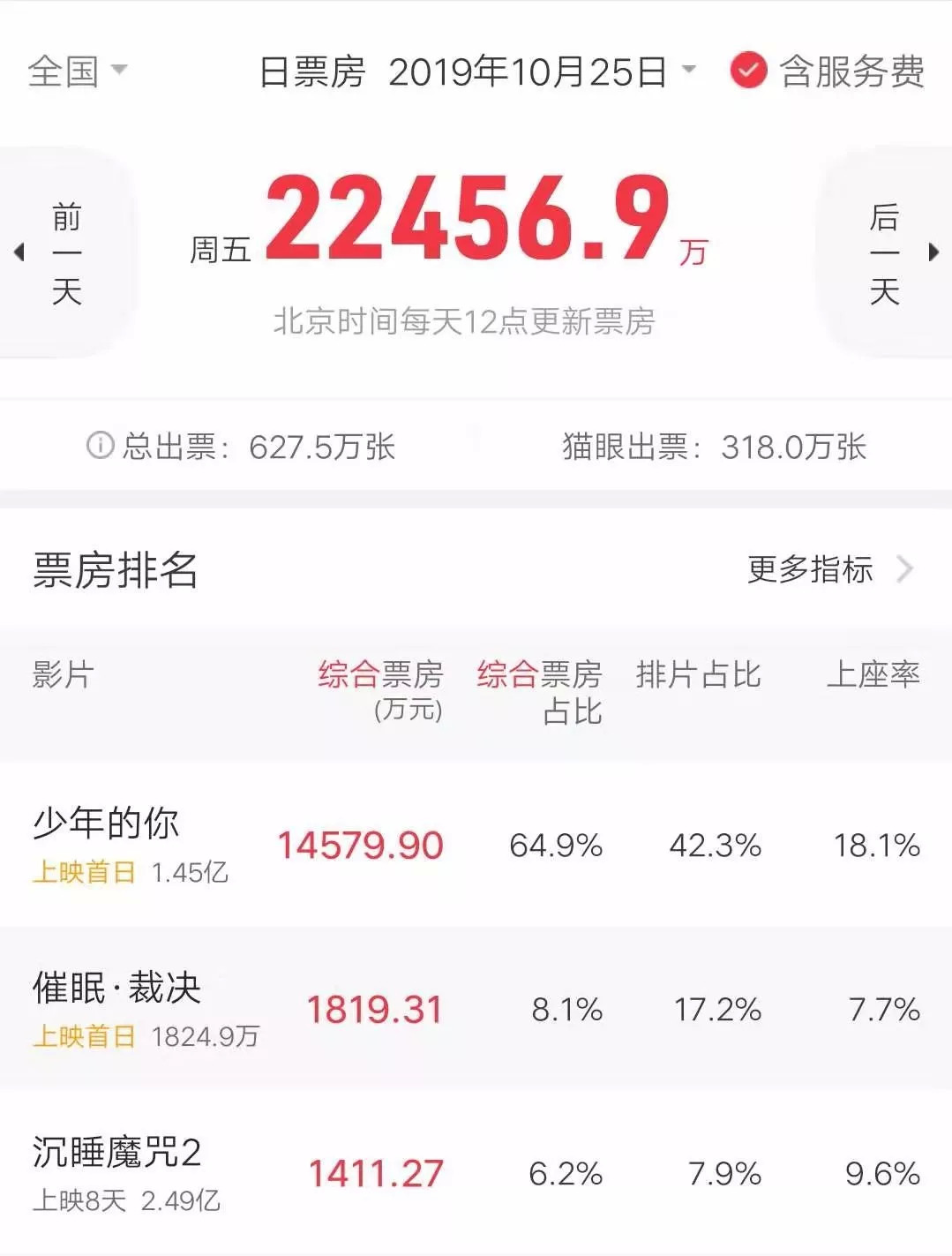Tap the info icon beside 总出票
This screenshot has height=1256, width=952.
(101, 445)
